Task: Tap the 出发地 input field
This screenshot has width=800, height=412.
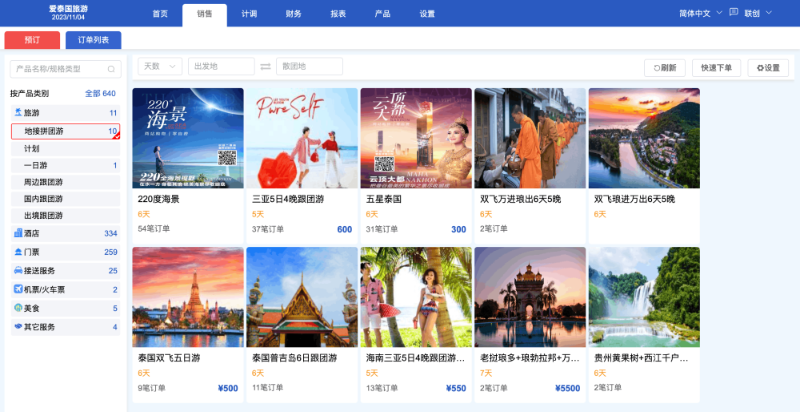Action: pyautogui.click(x=221, y=66)
